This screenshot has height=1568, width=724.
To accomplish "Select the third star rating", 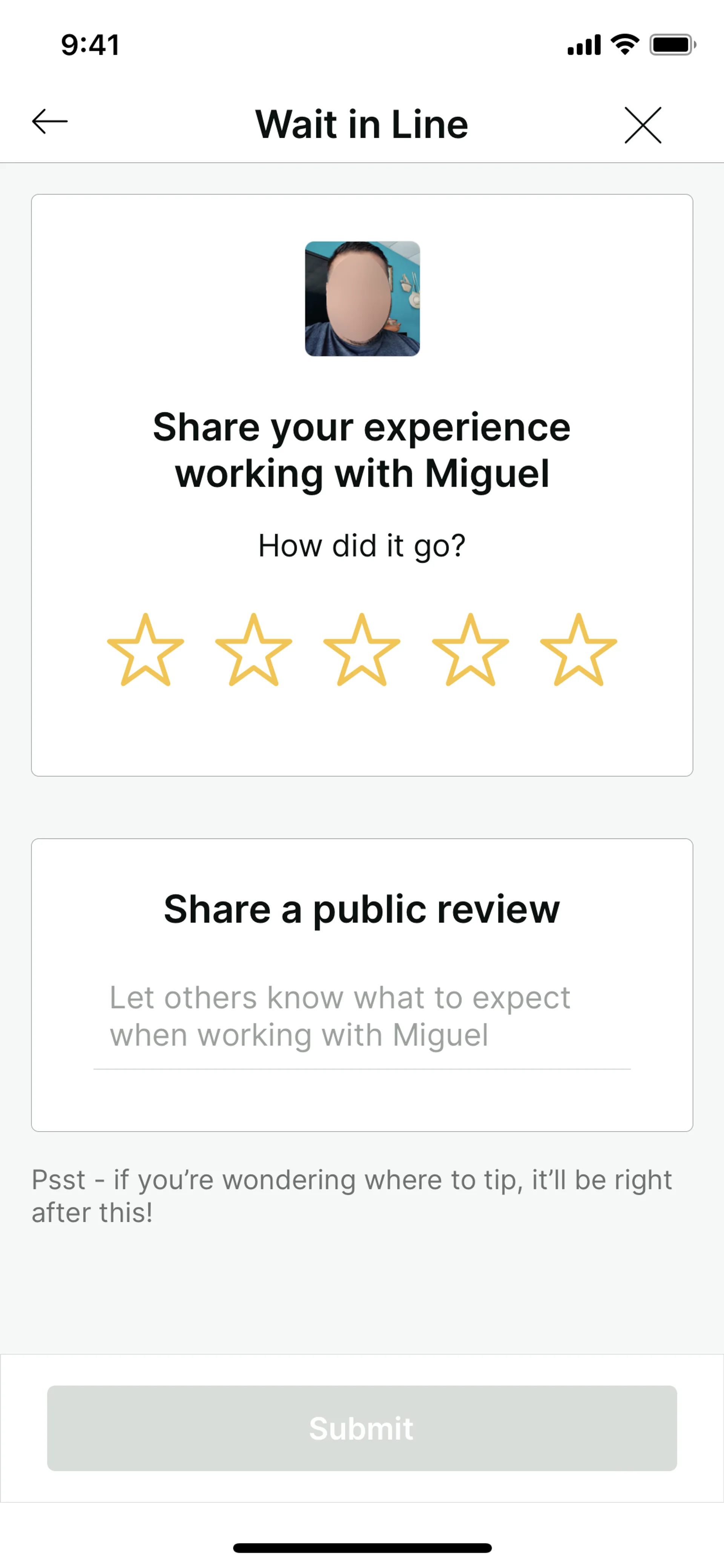I will pos(362,651).
